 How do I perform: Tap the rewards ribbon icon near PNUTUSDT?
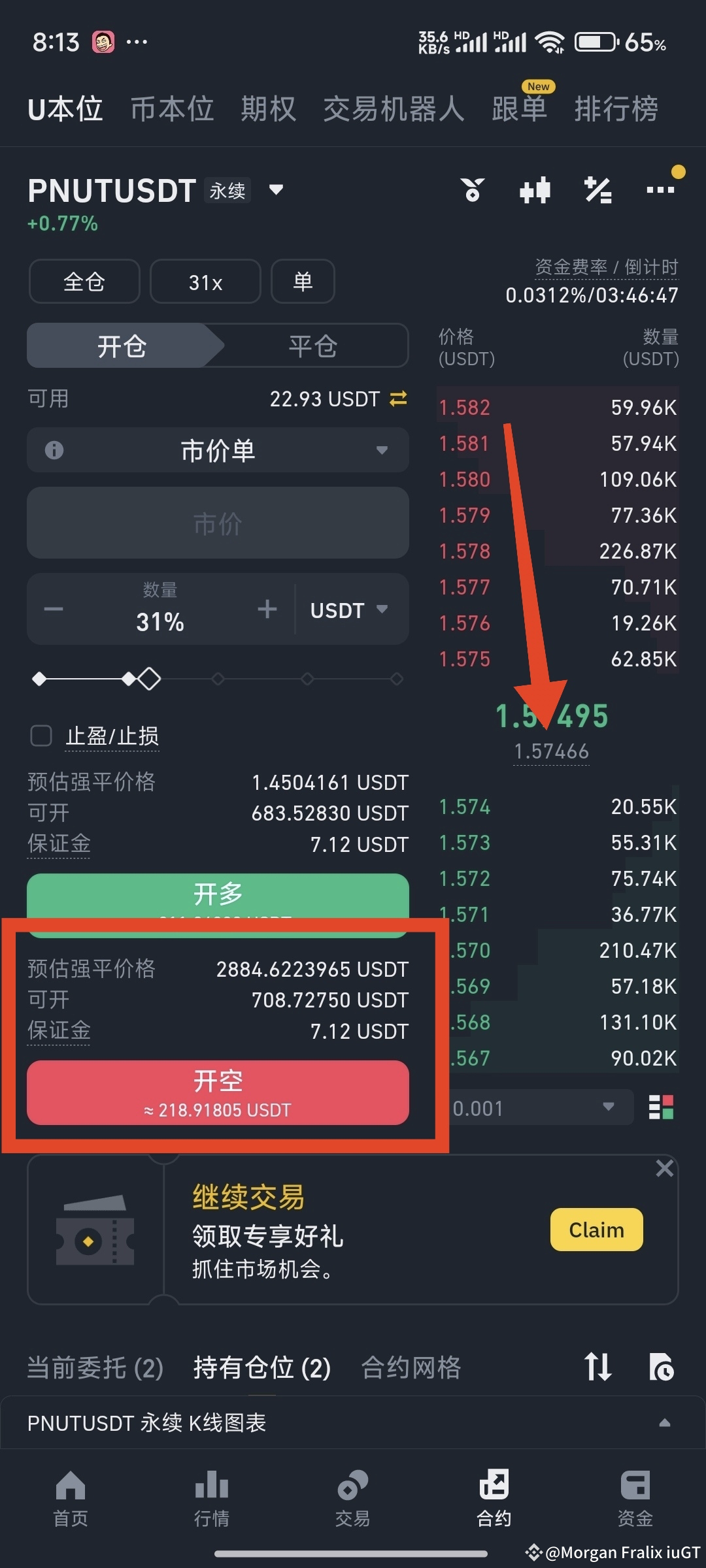tap(473, 190)
